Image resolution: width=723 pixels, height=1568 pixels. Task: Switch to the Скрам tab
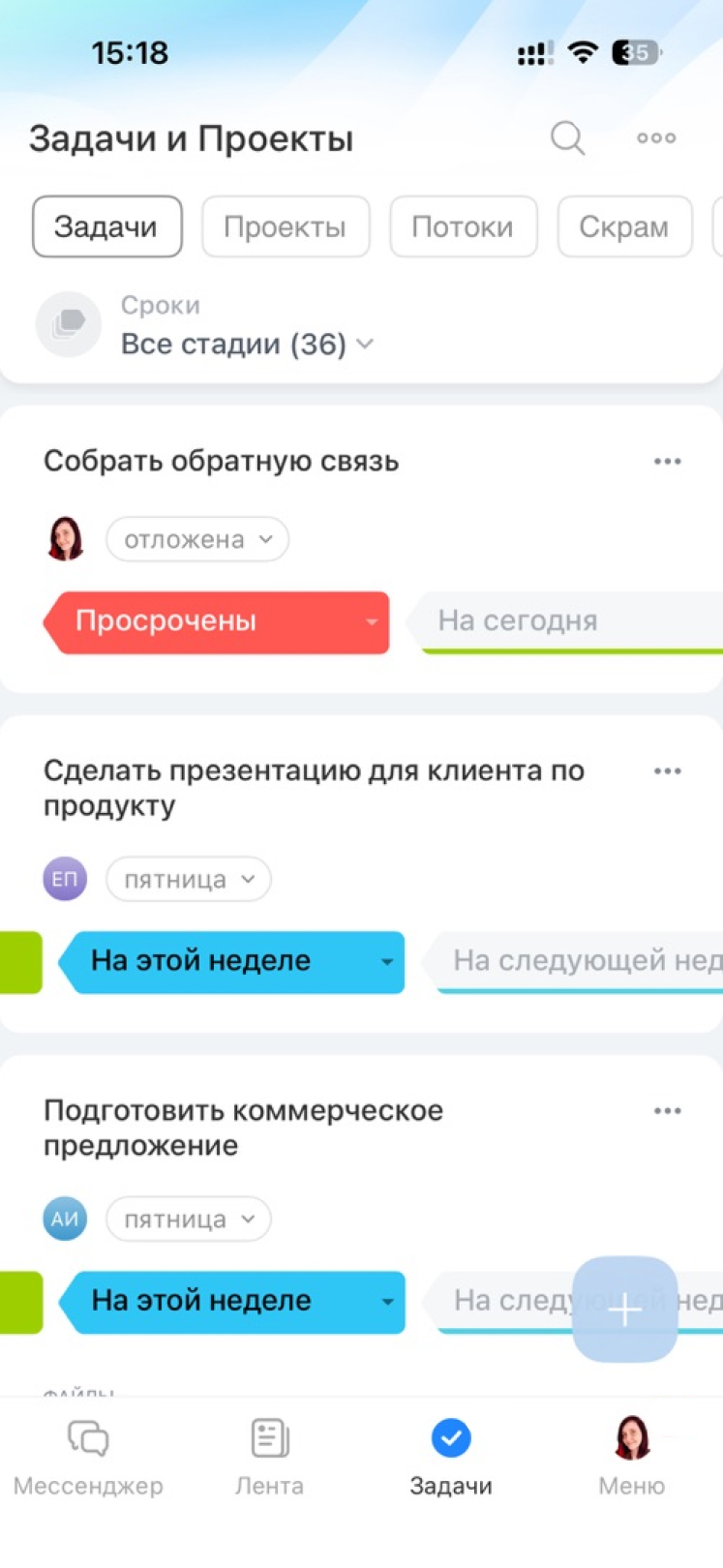pos(624,227)
